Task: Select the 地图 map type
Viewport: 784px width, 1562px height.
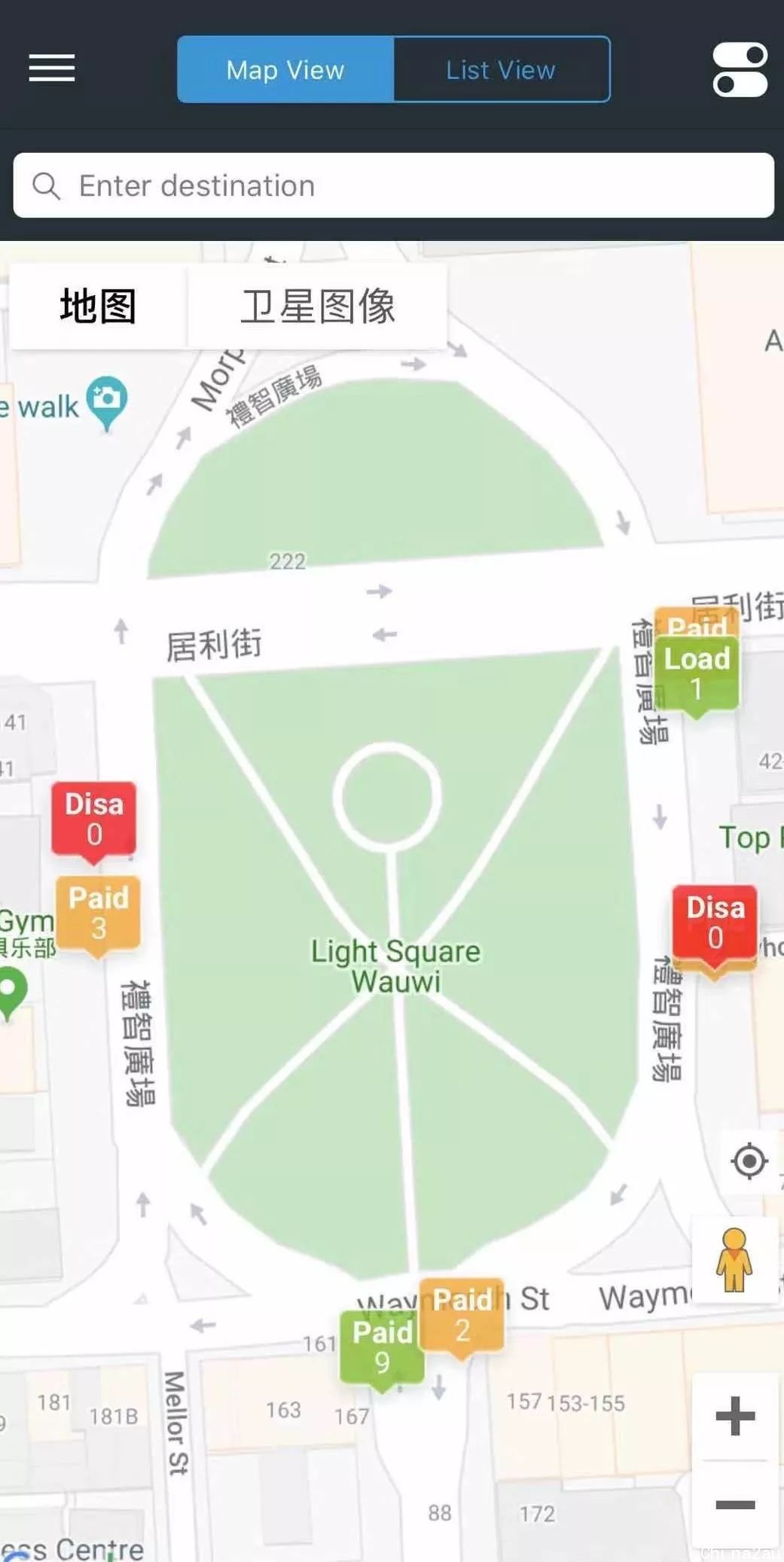Action: pyautogui.click(x=98, y=307)
